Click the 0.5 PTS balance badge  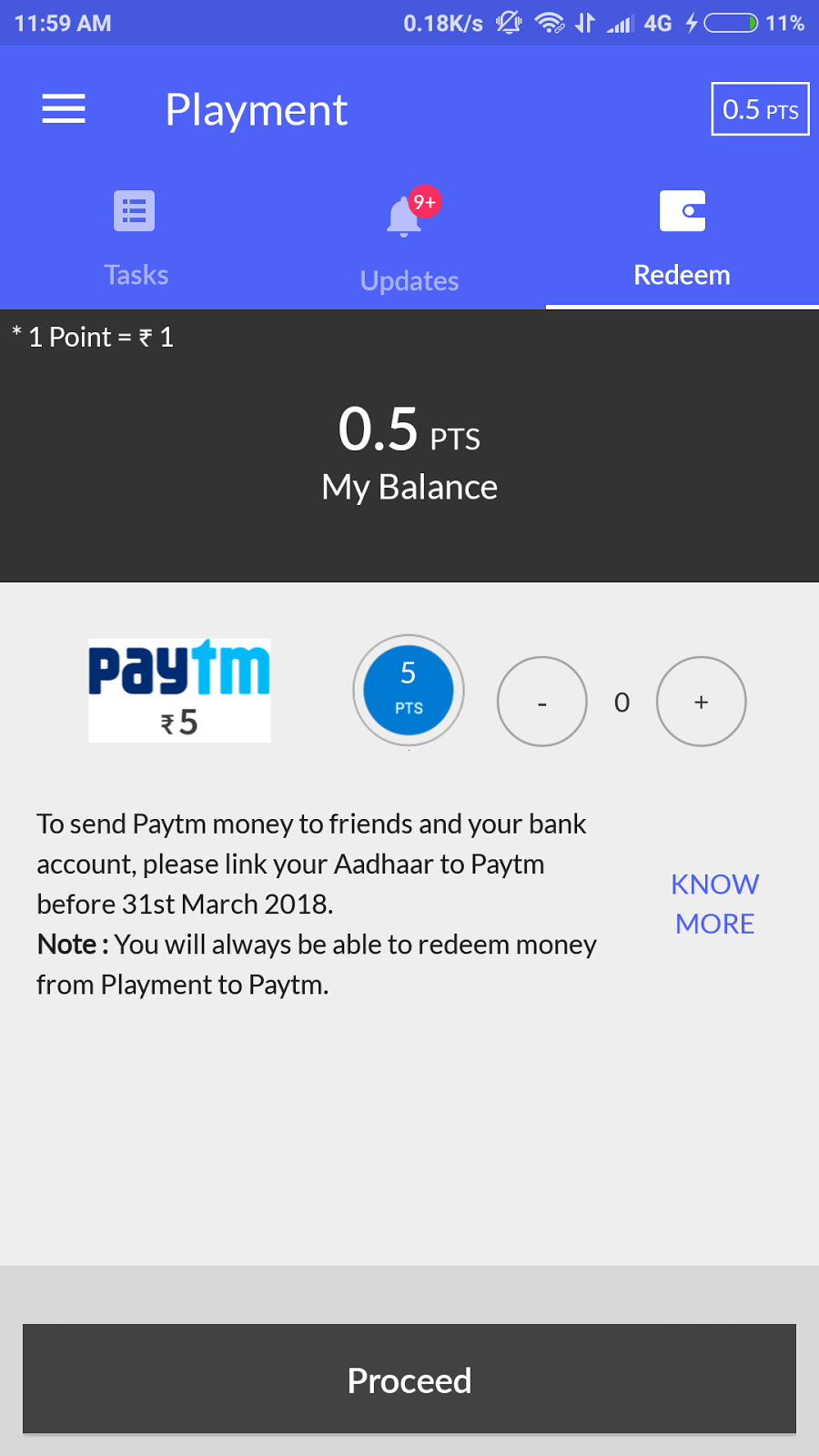760,108
